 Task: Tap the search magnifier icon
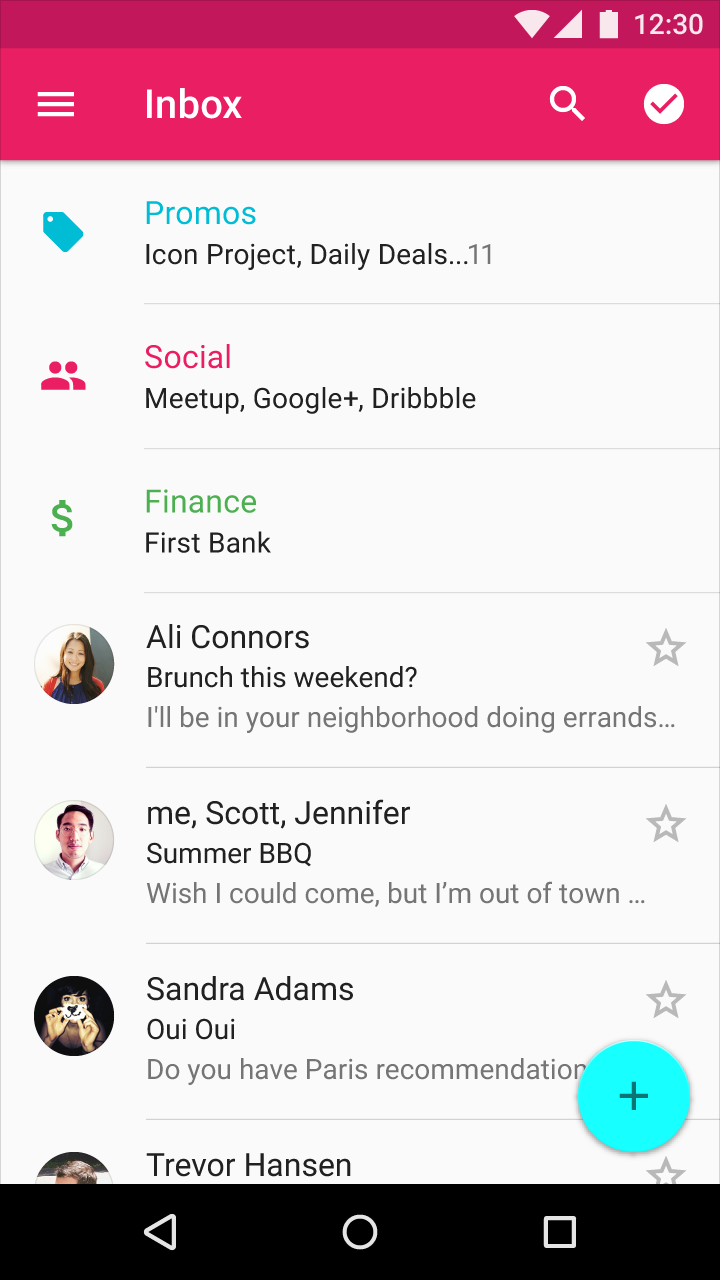[x=567, y=104]
